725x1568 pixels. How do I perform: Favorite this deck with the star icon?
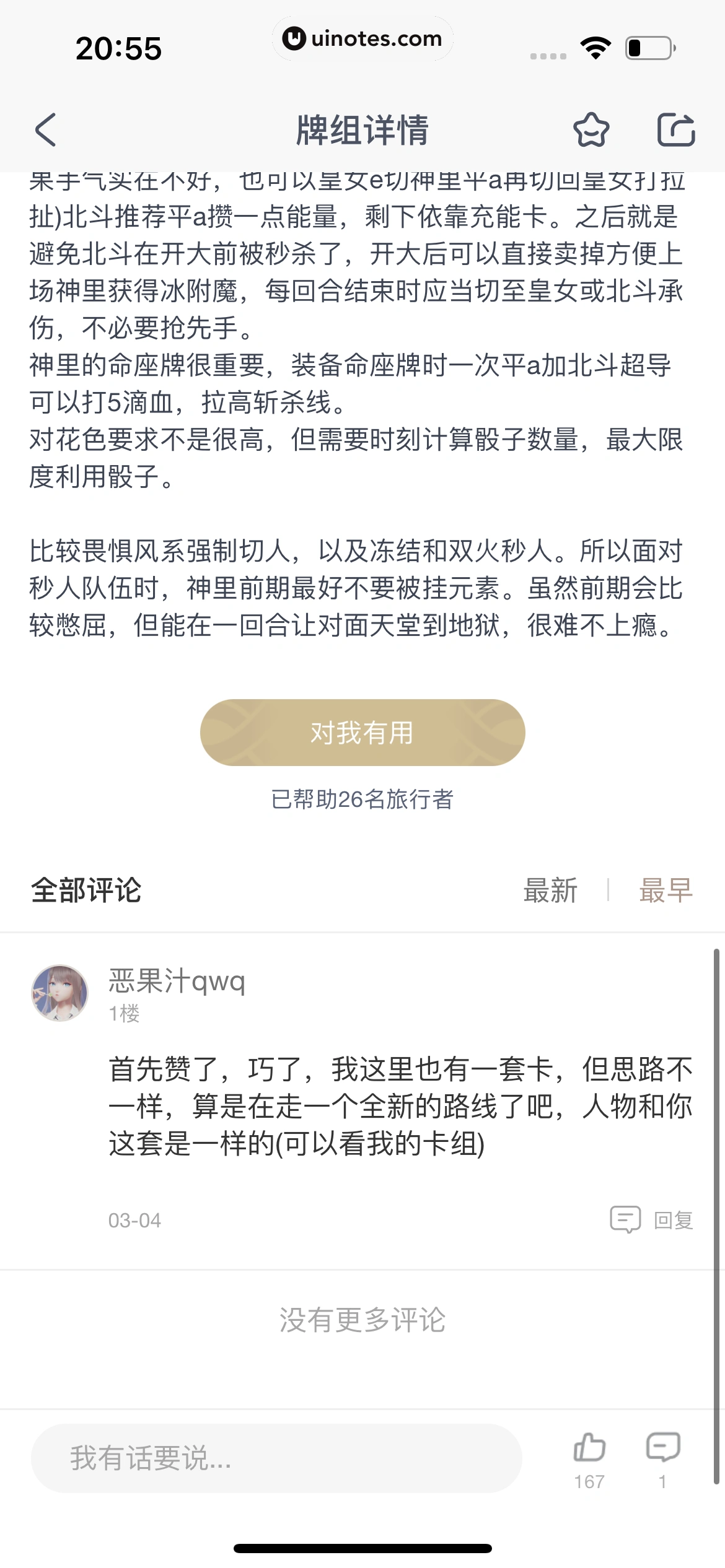coord(591,130)
